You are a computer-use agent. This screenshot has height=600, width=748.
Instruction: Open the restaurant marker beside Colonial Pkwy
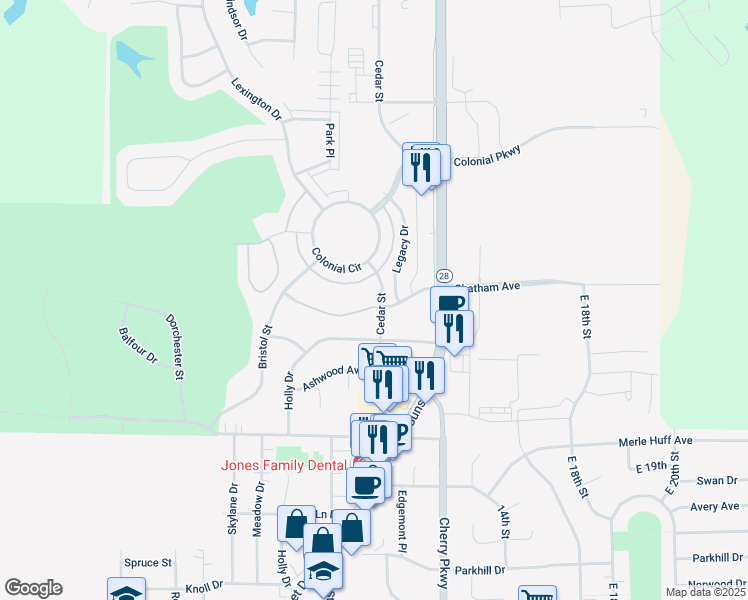[x=421, y=167]
